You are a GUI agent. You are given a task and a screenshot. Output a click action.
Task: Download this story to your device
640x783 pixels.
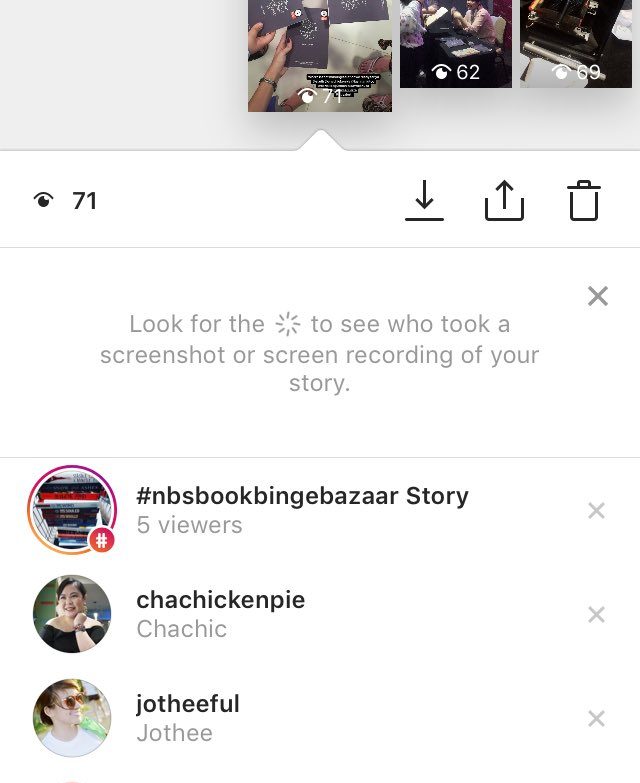424,201
